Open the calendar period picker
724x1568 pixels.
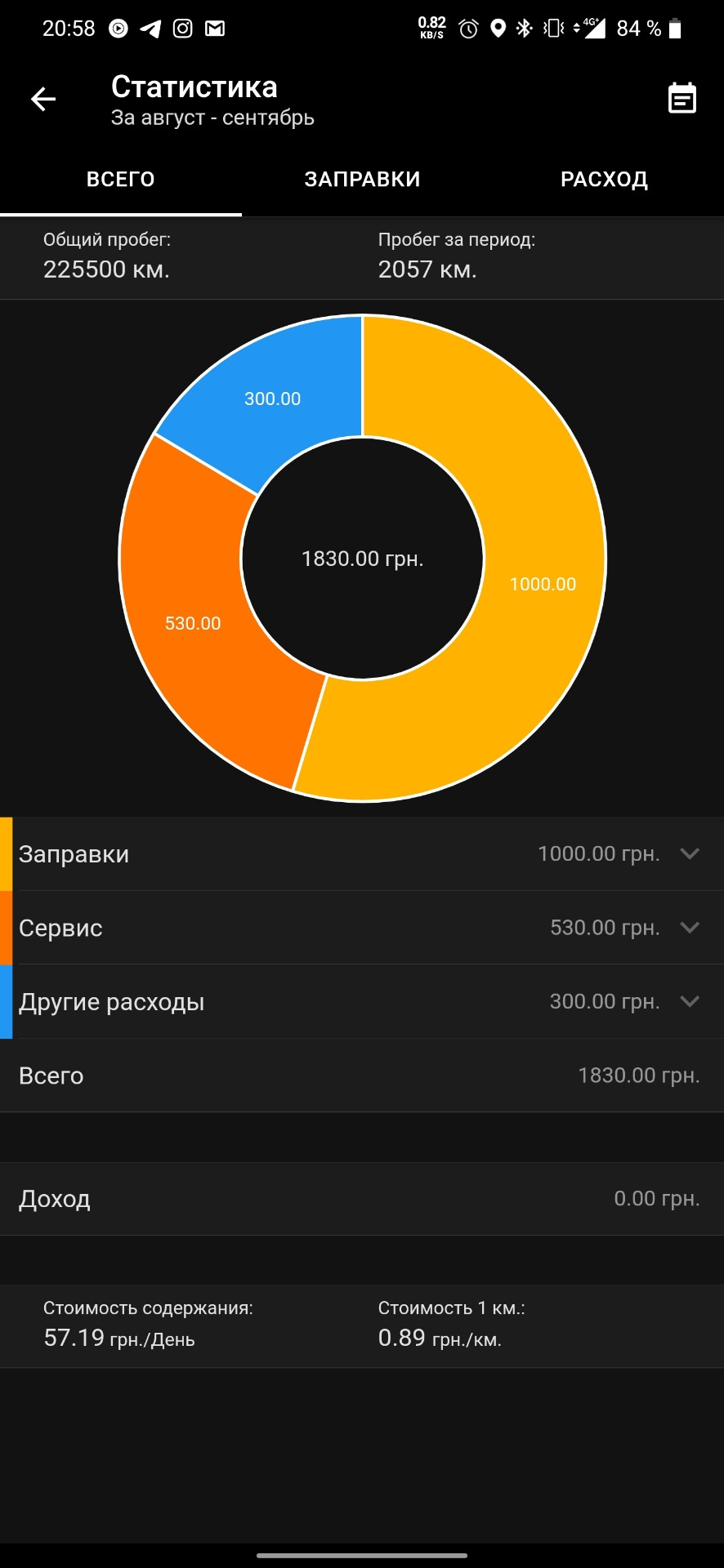point(682,99)
